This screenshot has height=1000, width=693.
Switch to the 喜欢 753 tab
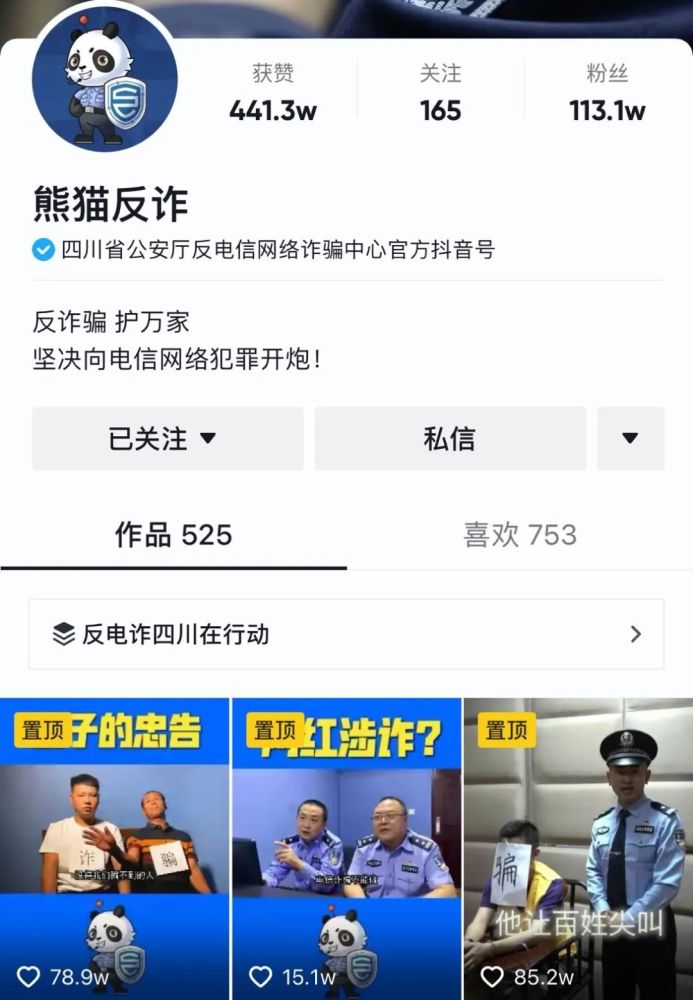tap(519, 535)
